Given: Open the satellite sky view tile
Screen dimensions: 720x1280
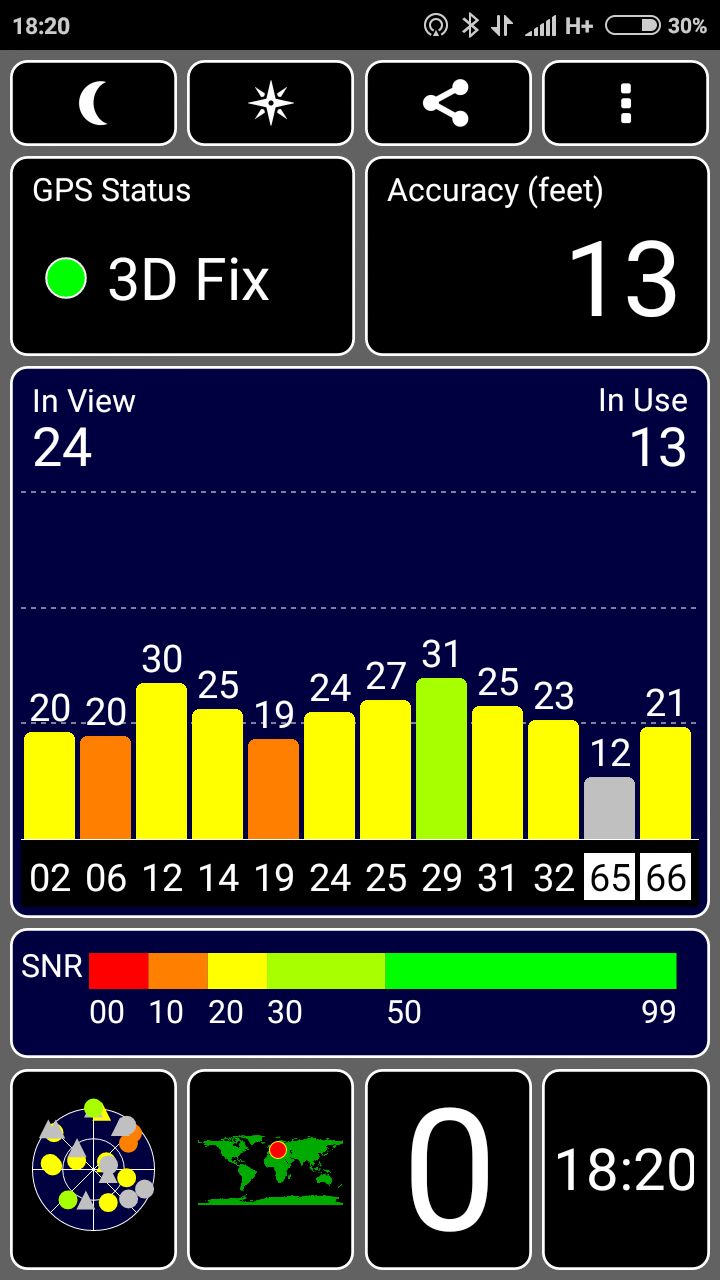Looking at the screenshot, I should 93,1170.
